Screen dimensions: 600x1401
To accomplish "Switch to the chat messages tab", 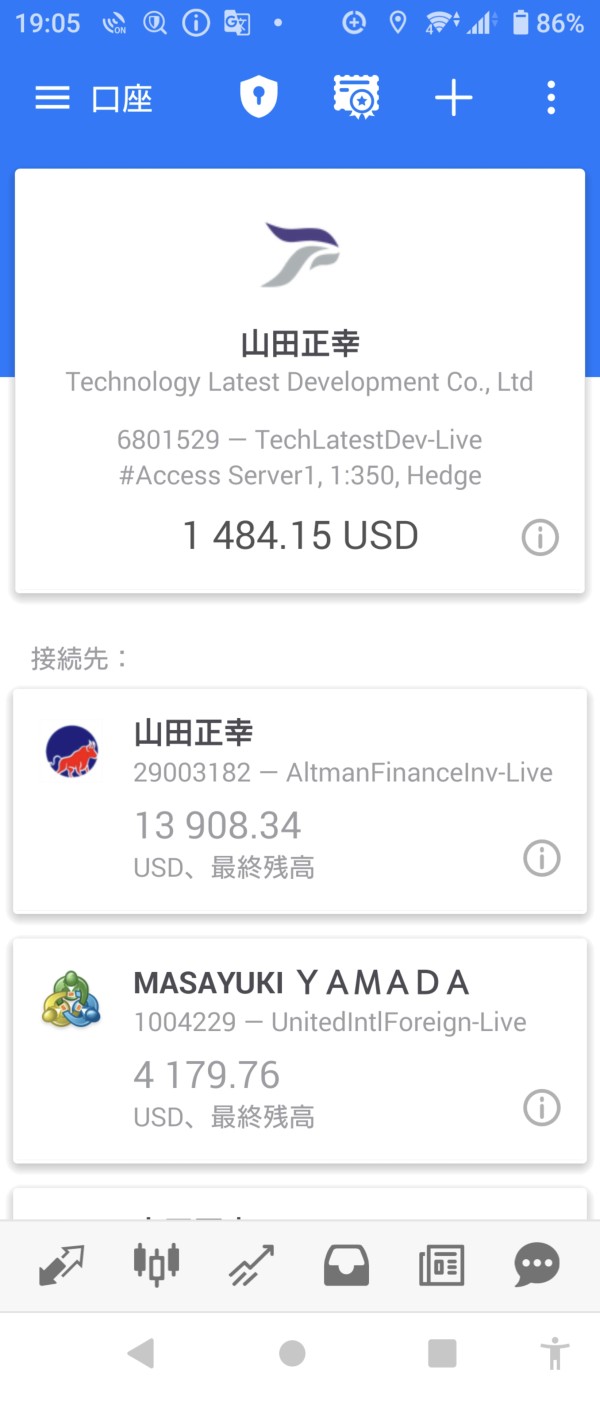I will coord(537,1266).
